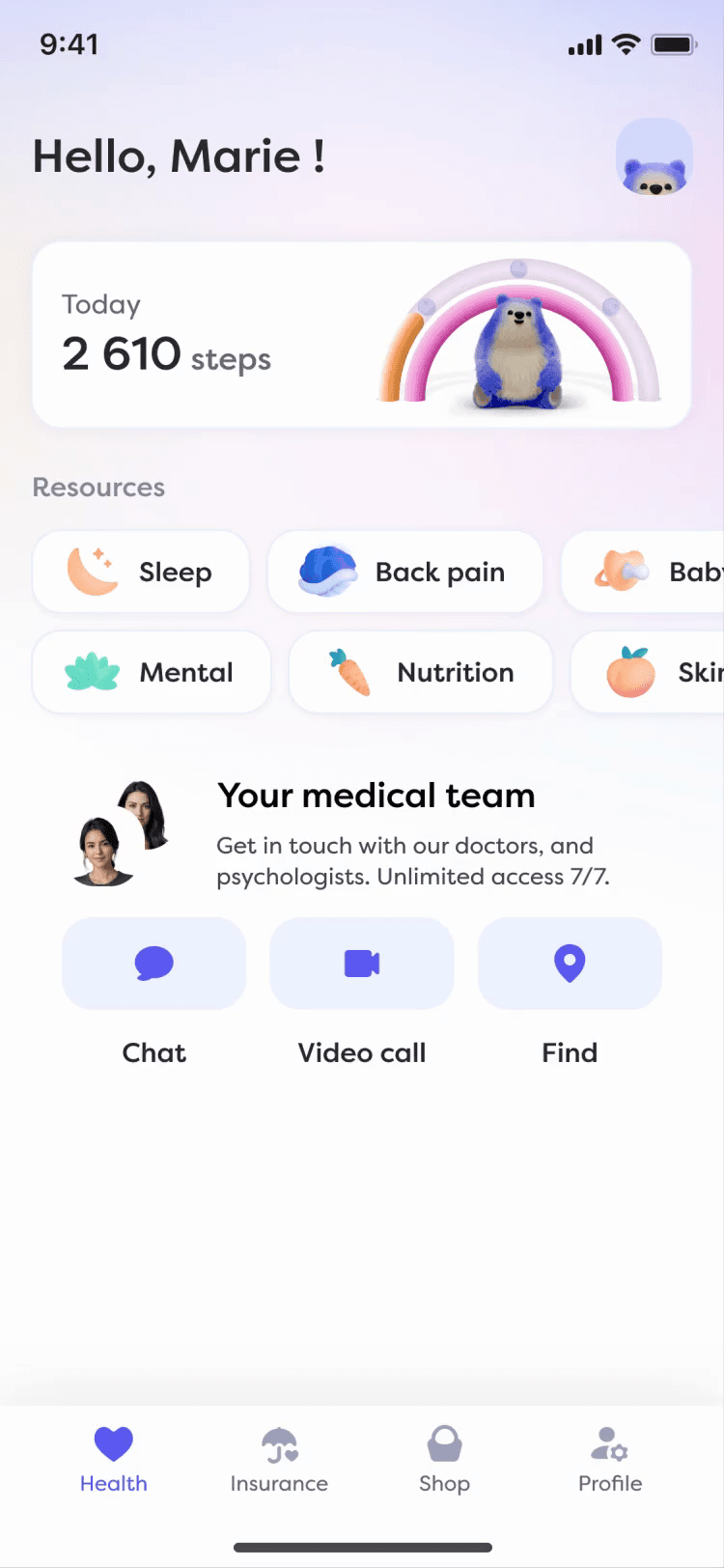Switch to the Insurance tab
This screenshot has width=724, height=1568.
point(279,1460)
